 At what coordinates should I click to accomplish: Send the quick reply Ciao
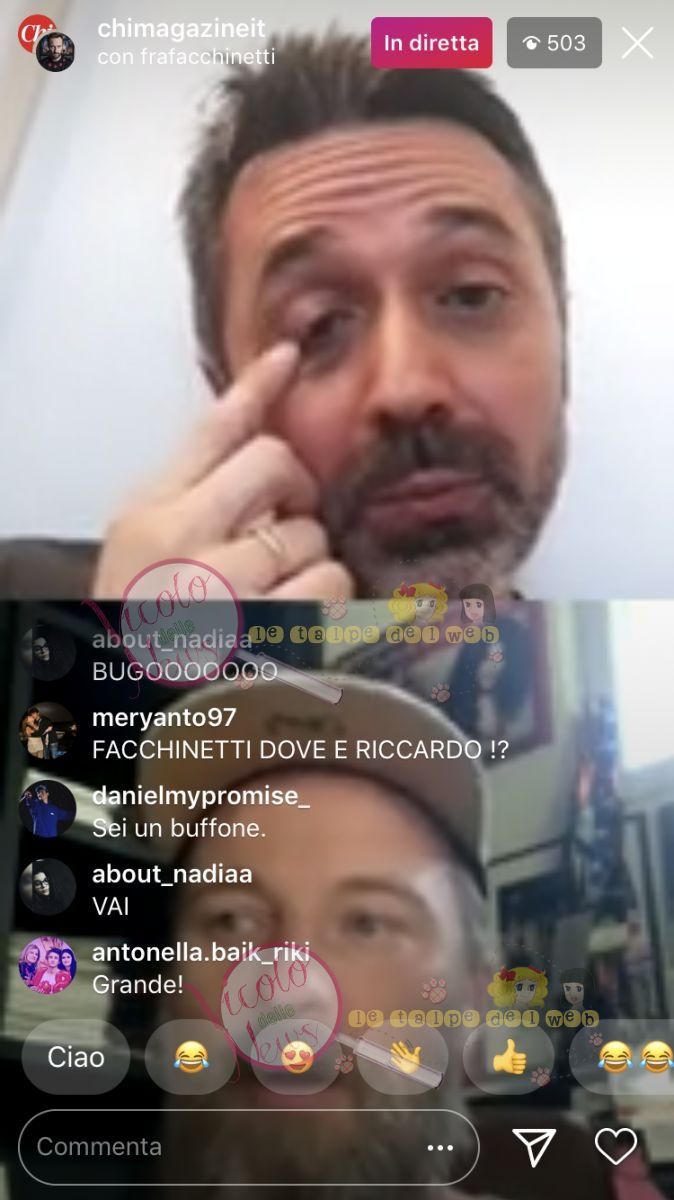pyautogui.click(x=76, y=1057)
